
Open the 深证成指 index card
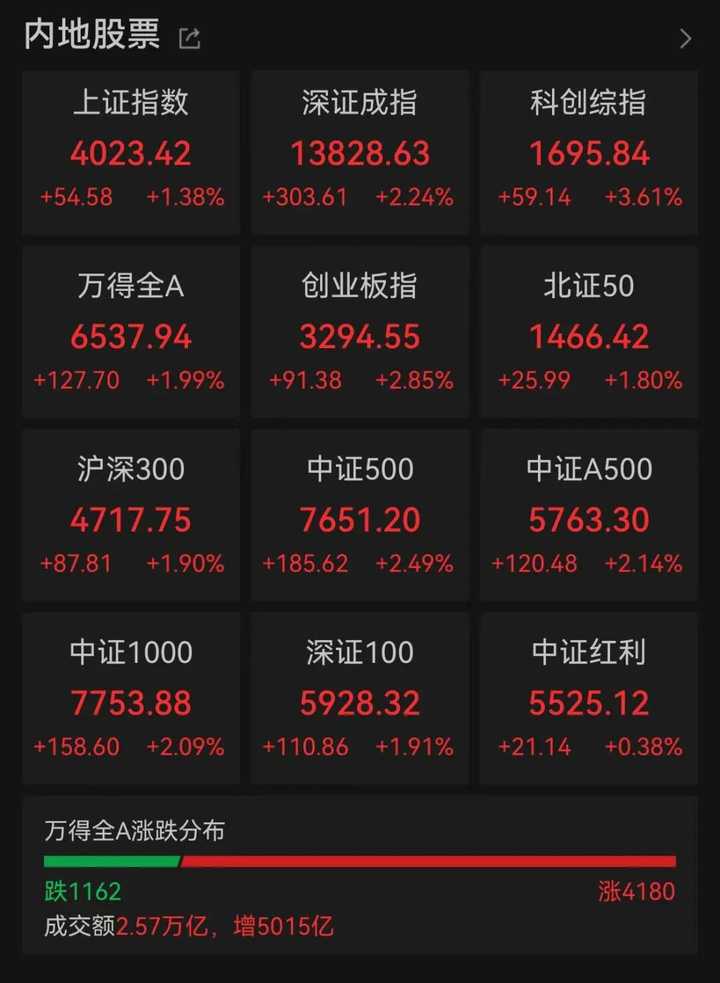360,153
